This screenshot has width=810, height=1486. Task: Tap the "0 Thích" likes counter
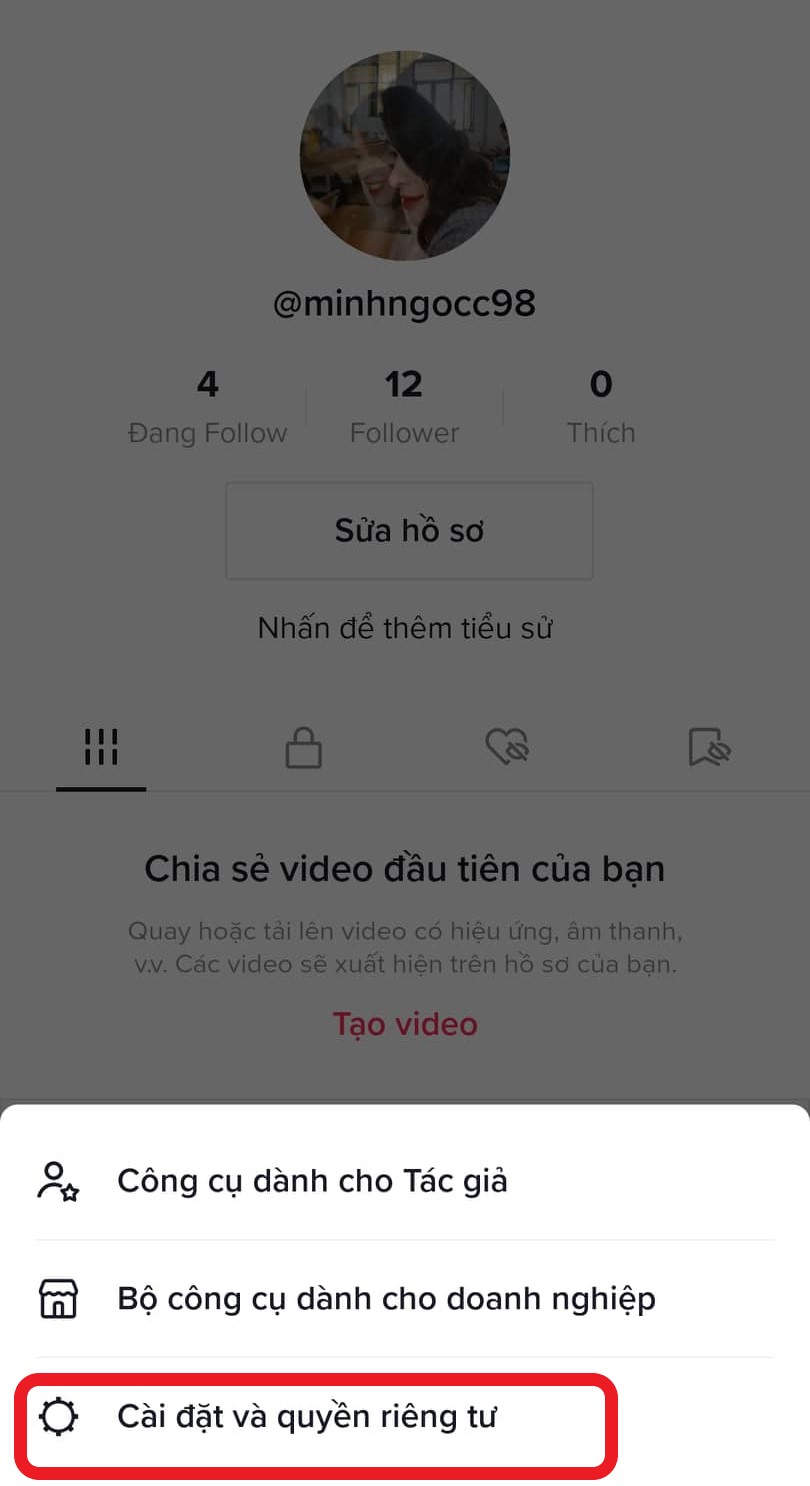click(600, 405)
